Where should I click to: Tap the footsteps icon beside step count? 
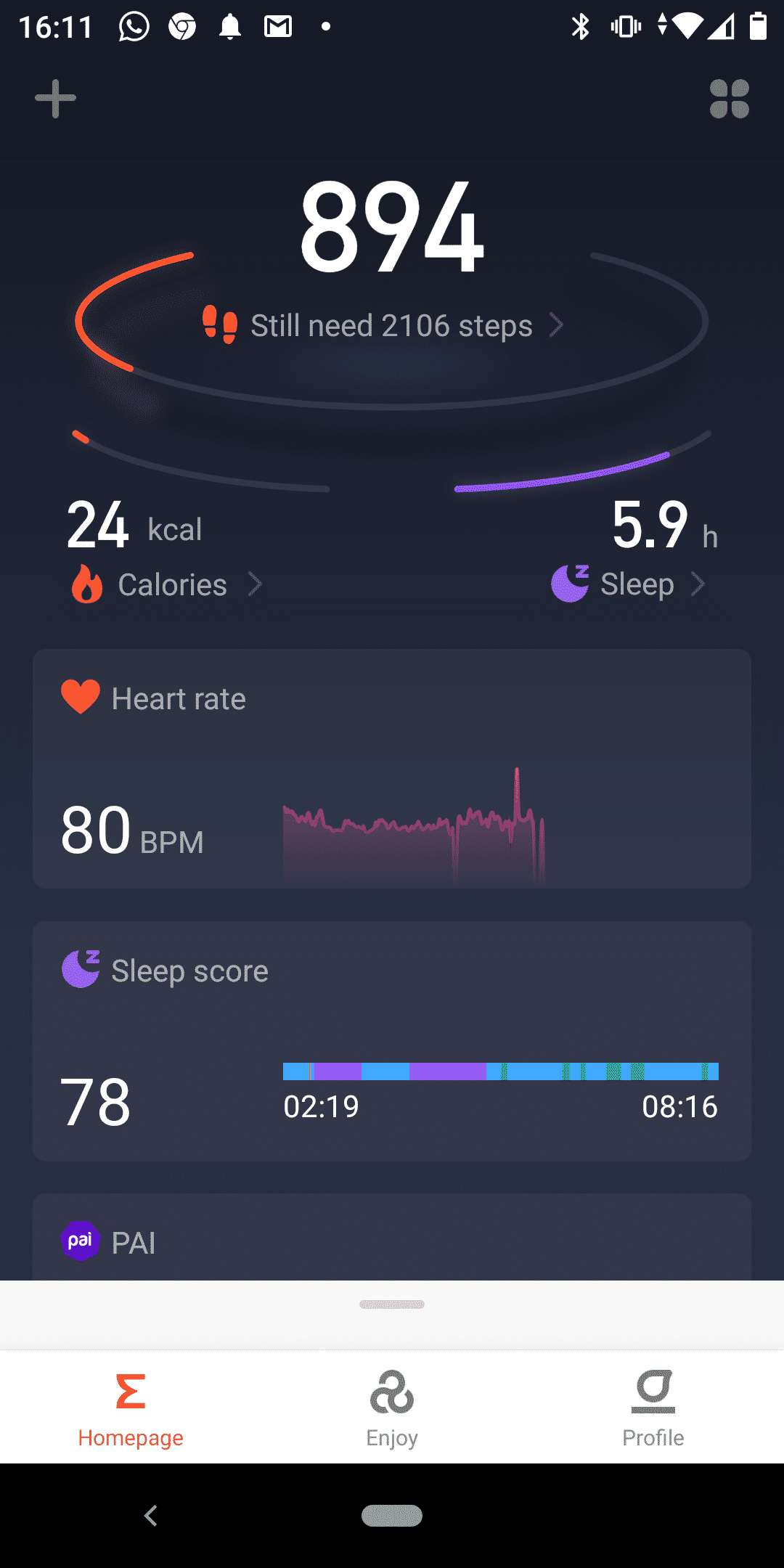pos(220,324)
